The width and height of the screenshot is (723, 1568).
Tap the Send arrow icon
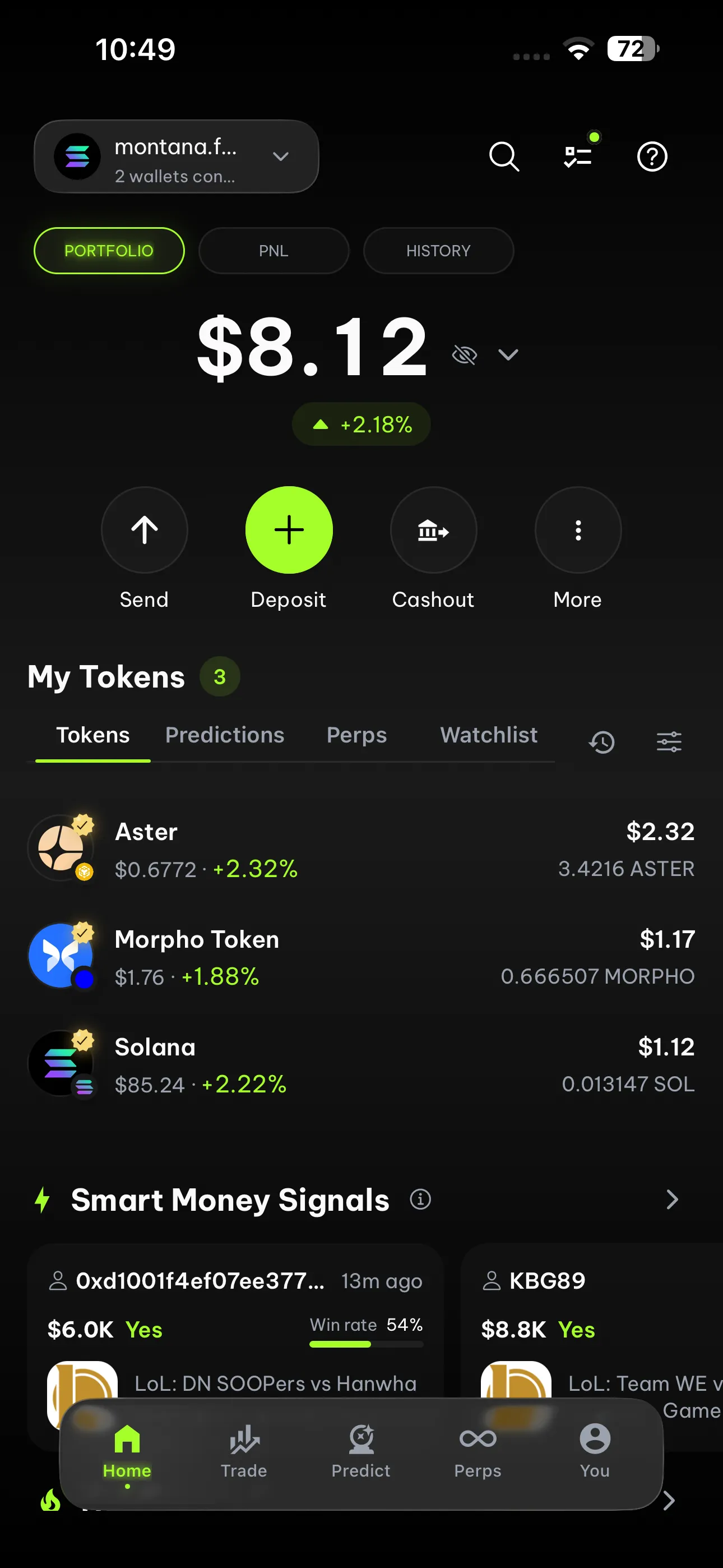click(x=144, y=529)
